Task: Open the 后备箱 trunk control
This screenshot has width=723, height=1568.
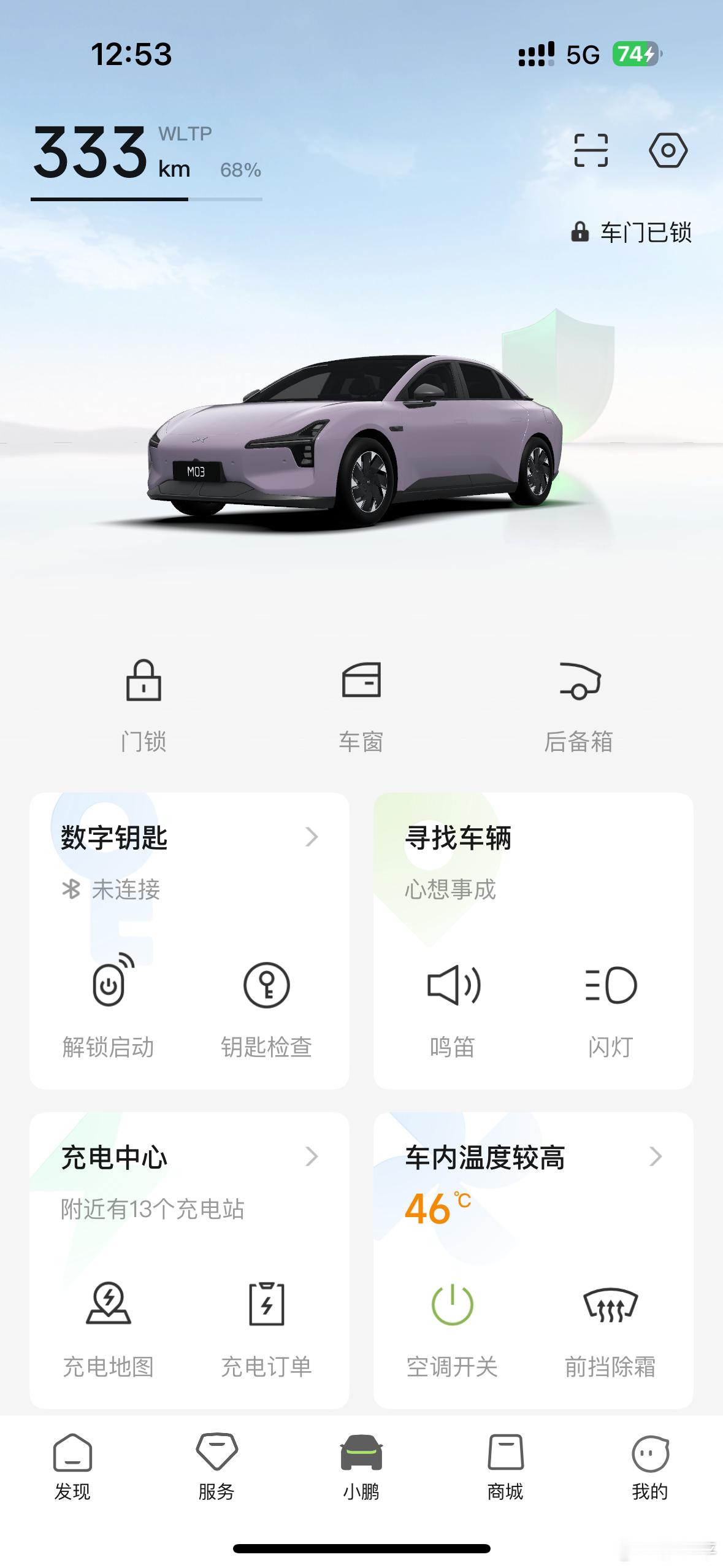Action: 579,705
